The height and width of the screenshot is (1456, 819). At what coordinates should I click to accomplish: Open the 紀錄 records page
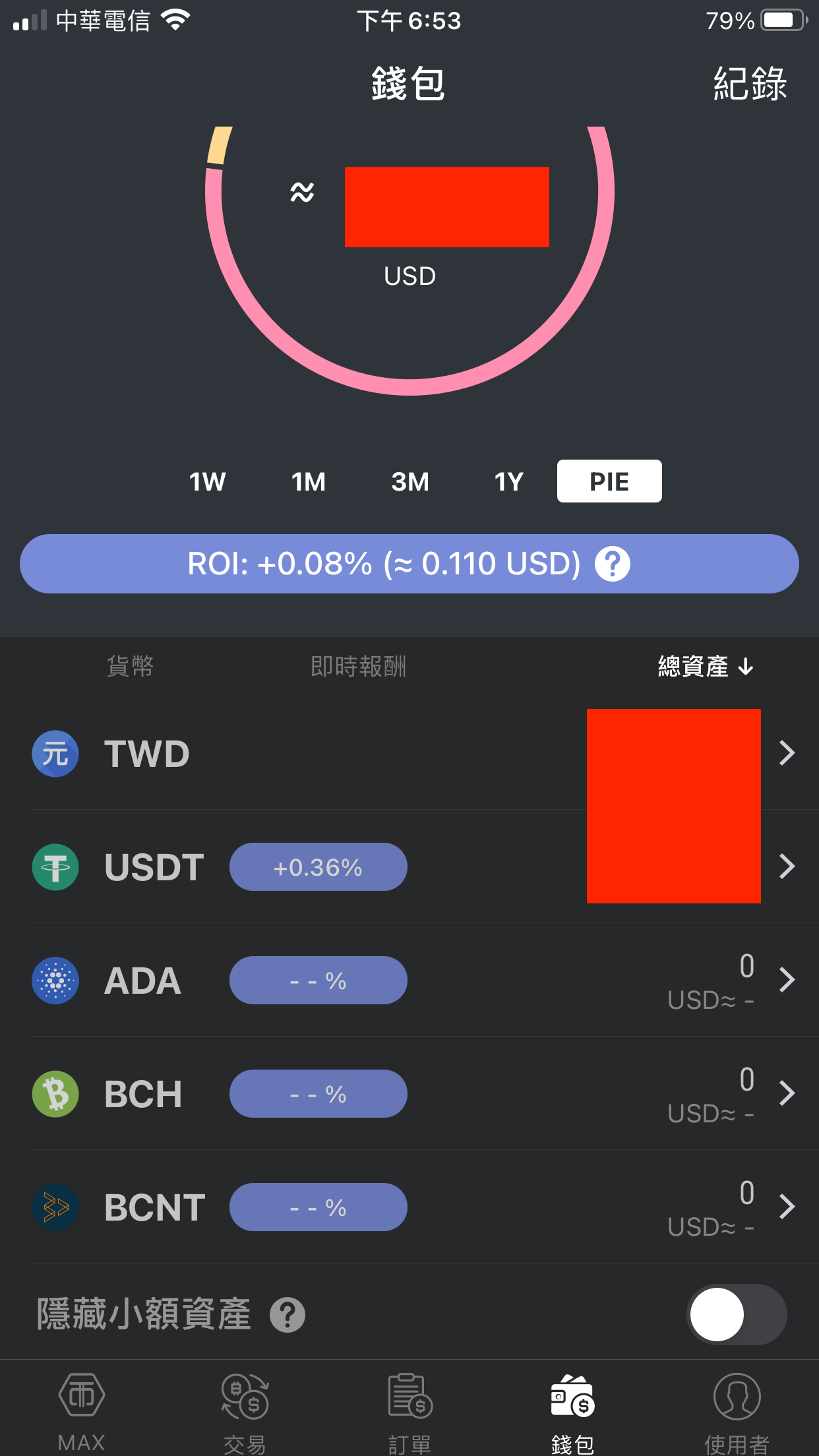coord(750,84)
